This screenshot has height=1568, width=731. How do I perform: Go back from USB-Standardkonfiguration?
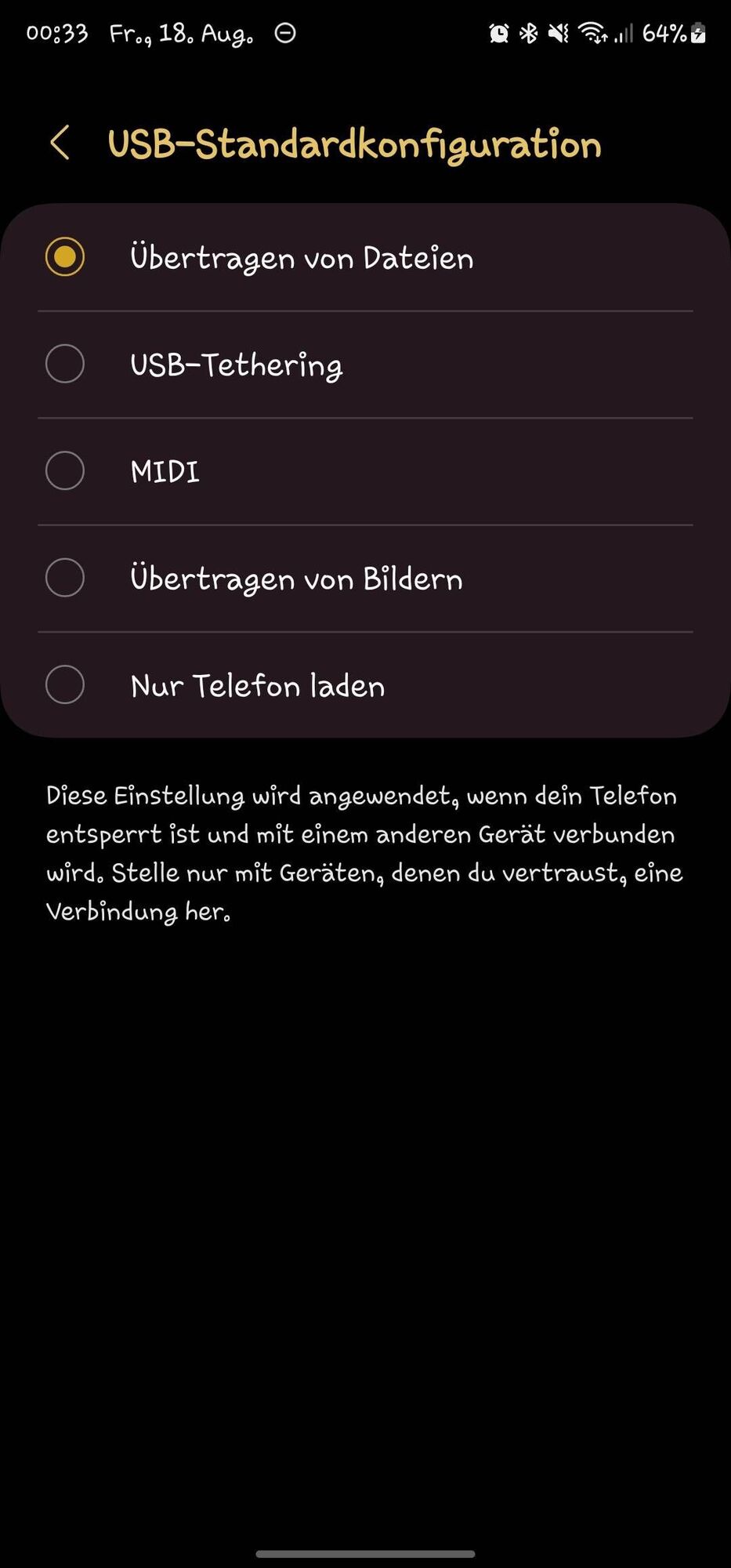60,143
